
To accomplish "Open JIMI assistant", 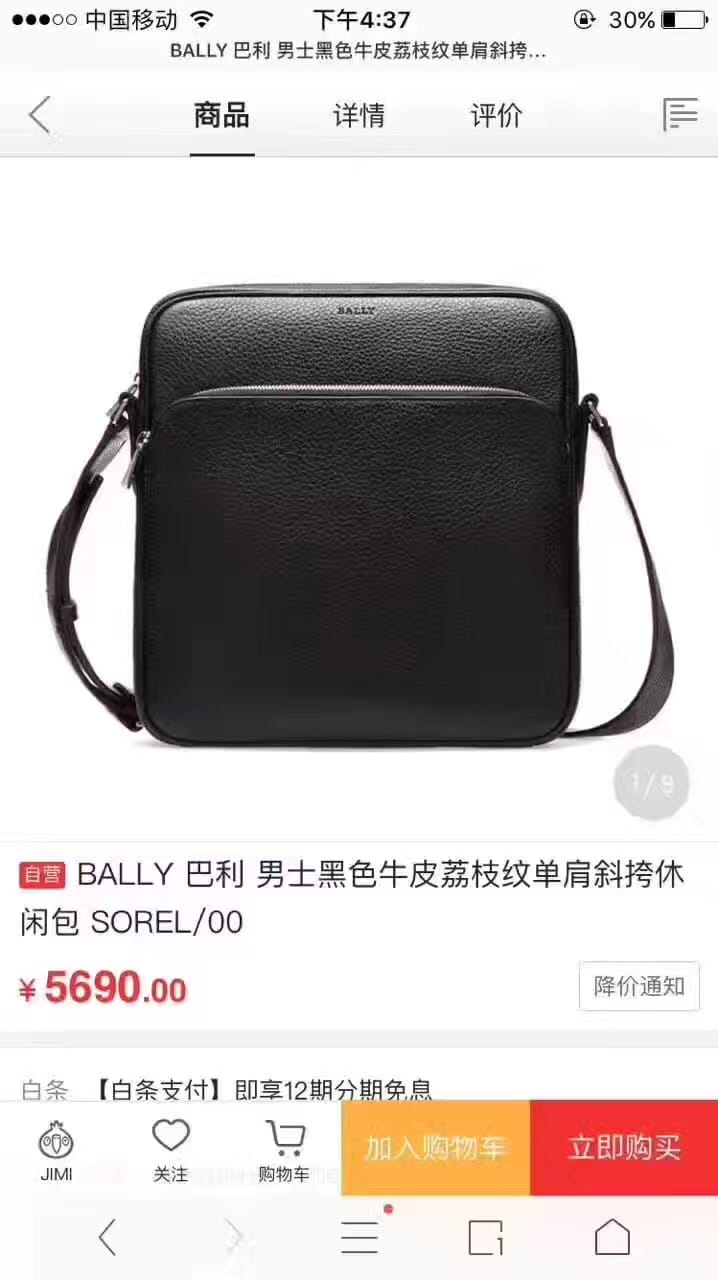I will [56, 1150].
